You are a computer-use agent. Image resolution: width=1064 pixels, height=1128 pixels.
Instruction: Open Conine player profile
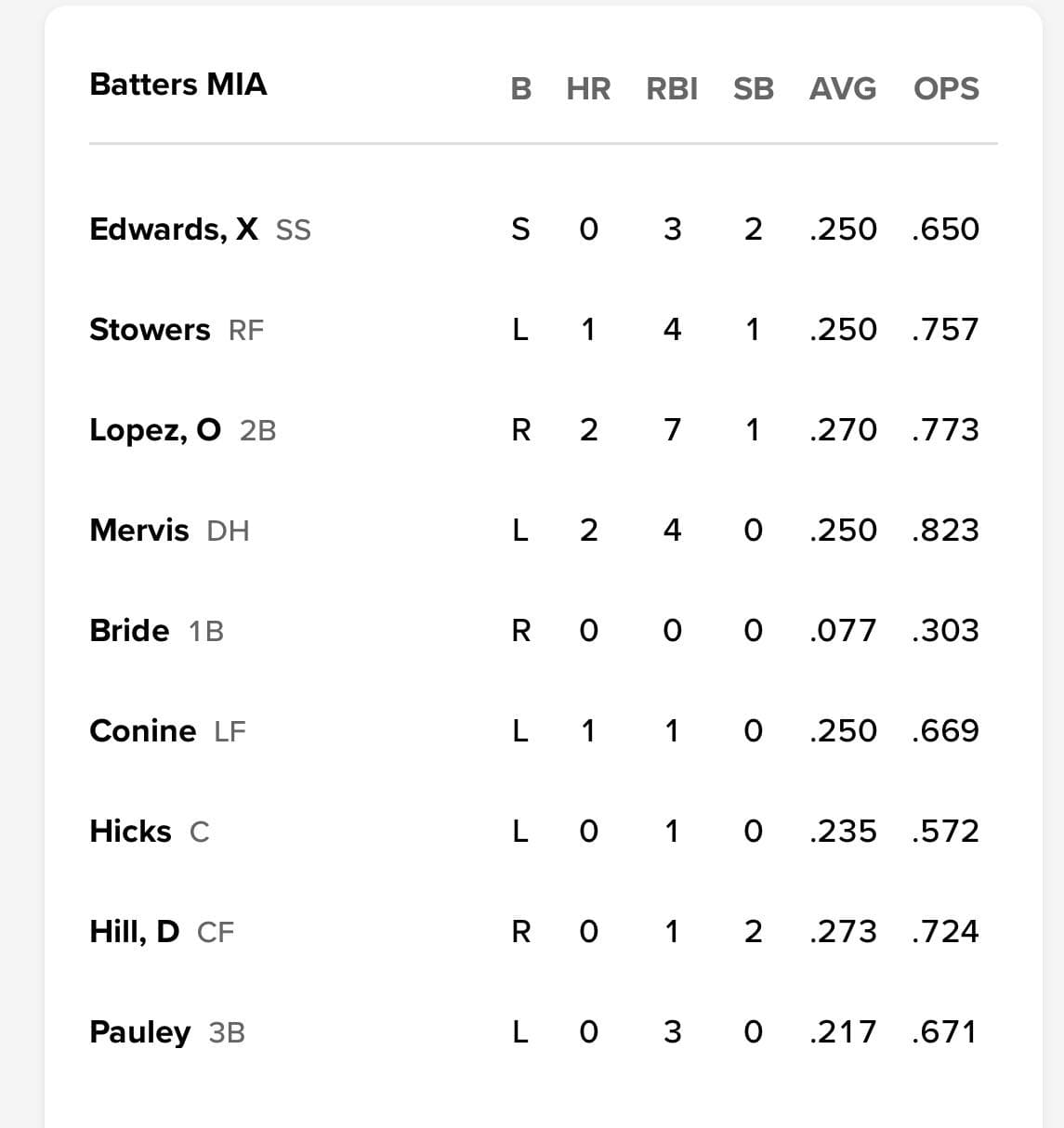click(142, 731)
